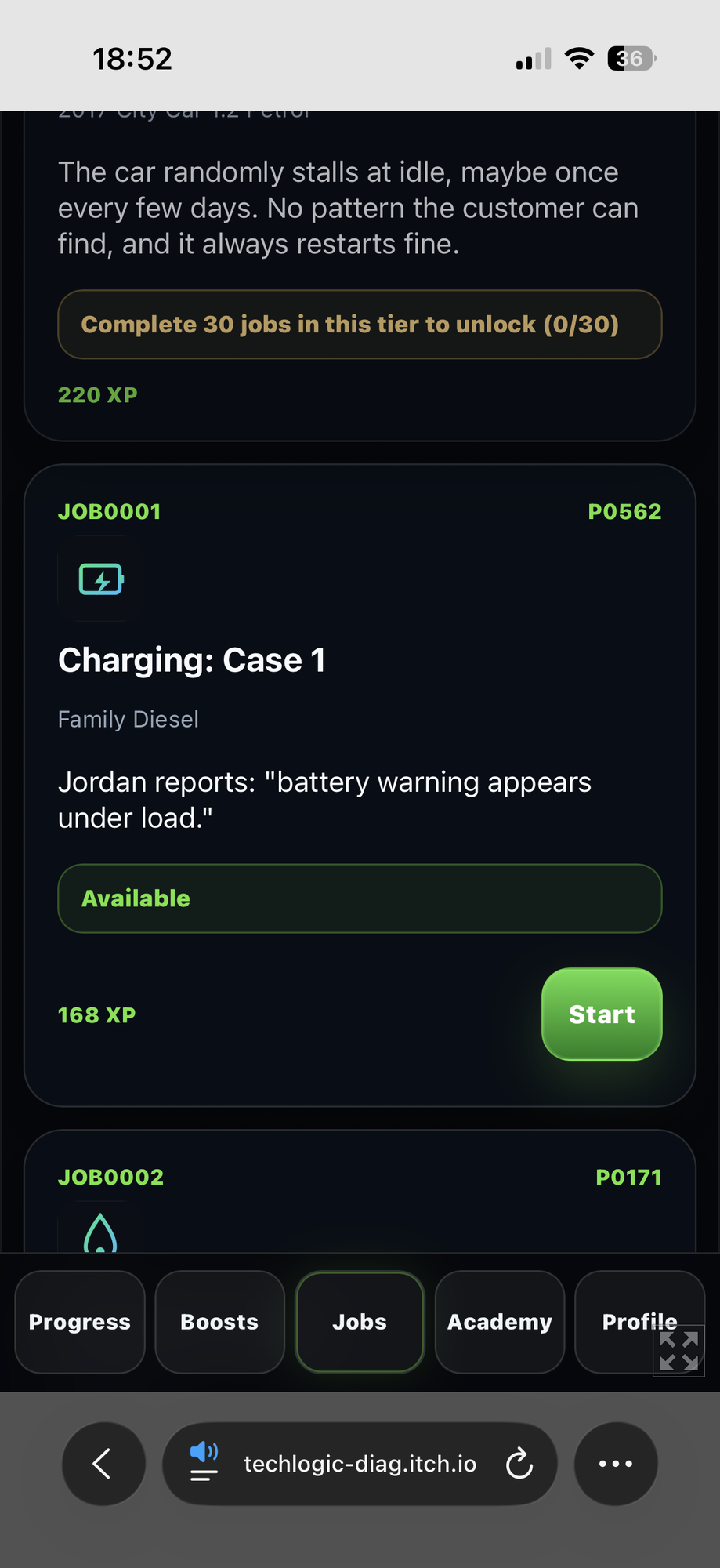Viewport: 720px width, 1568px height.
Task: Start the Charging: Case 1 job
Action: (x=602, y=1014)
